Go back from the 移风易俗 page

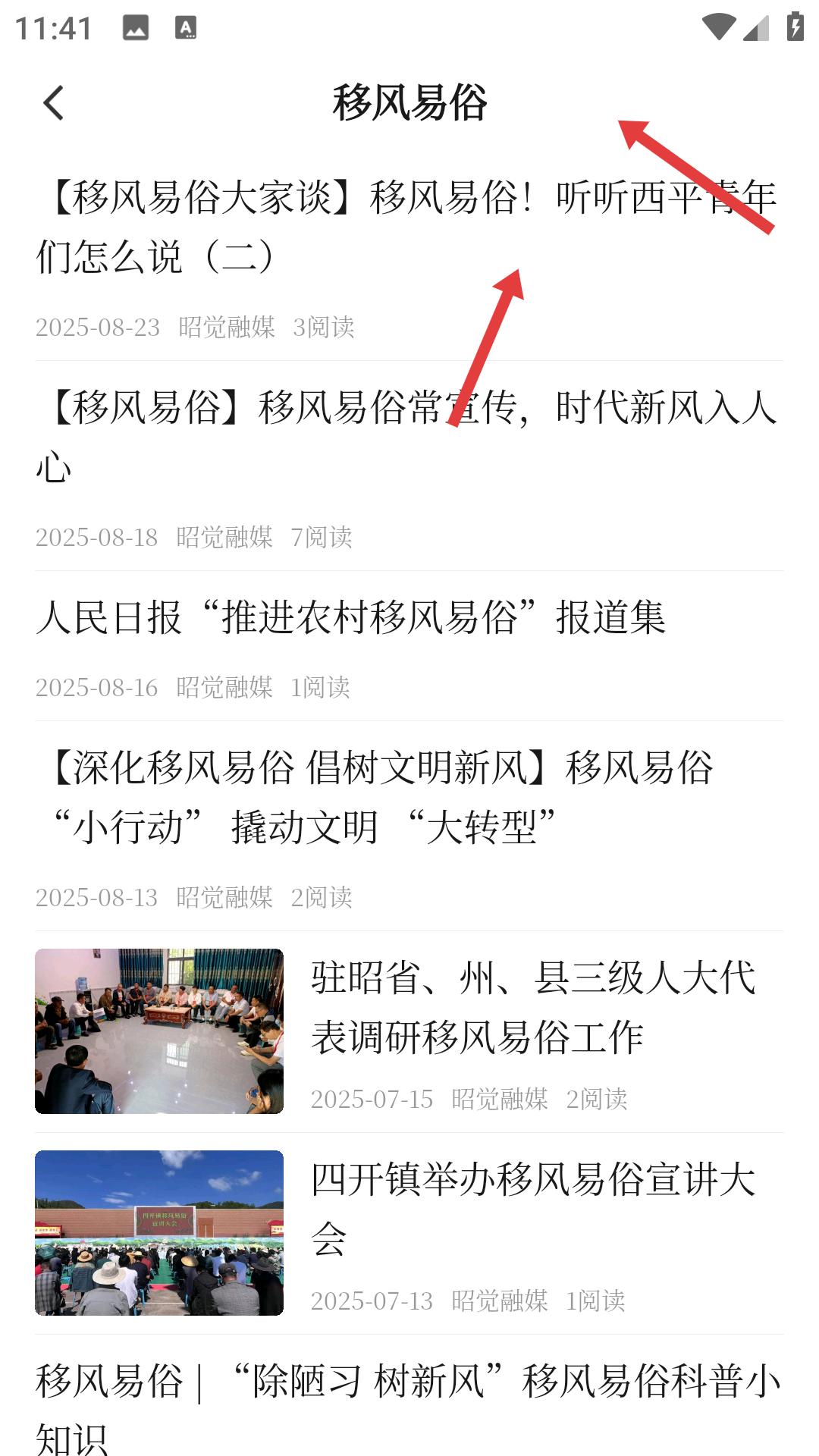[x=53, y=103]
